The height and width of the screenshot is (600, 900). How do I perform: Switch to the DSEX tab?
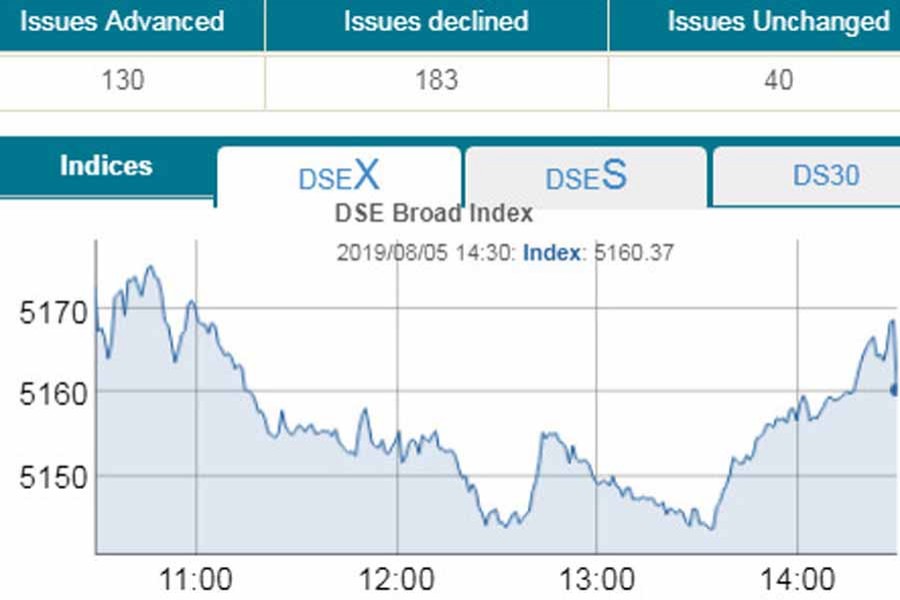tap(339, 176)
